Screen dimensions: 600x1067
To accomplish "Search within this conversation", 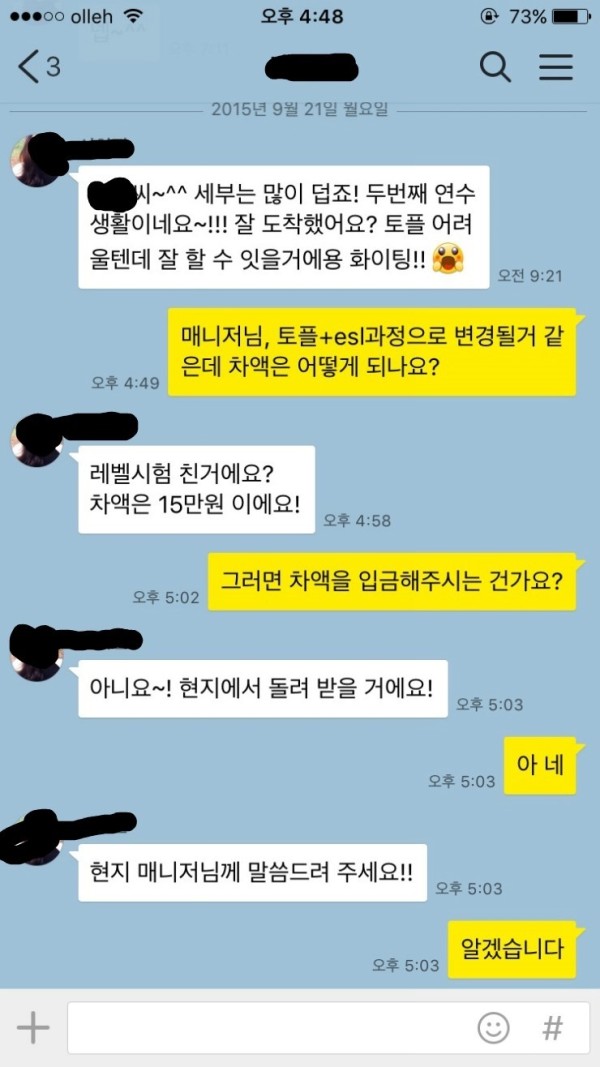I will click(495, 67).
